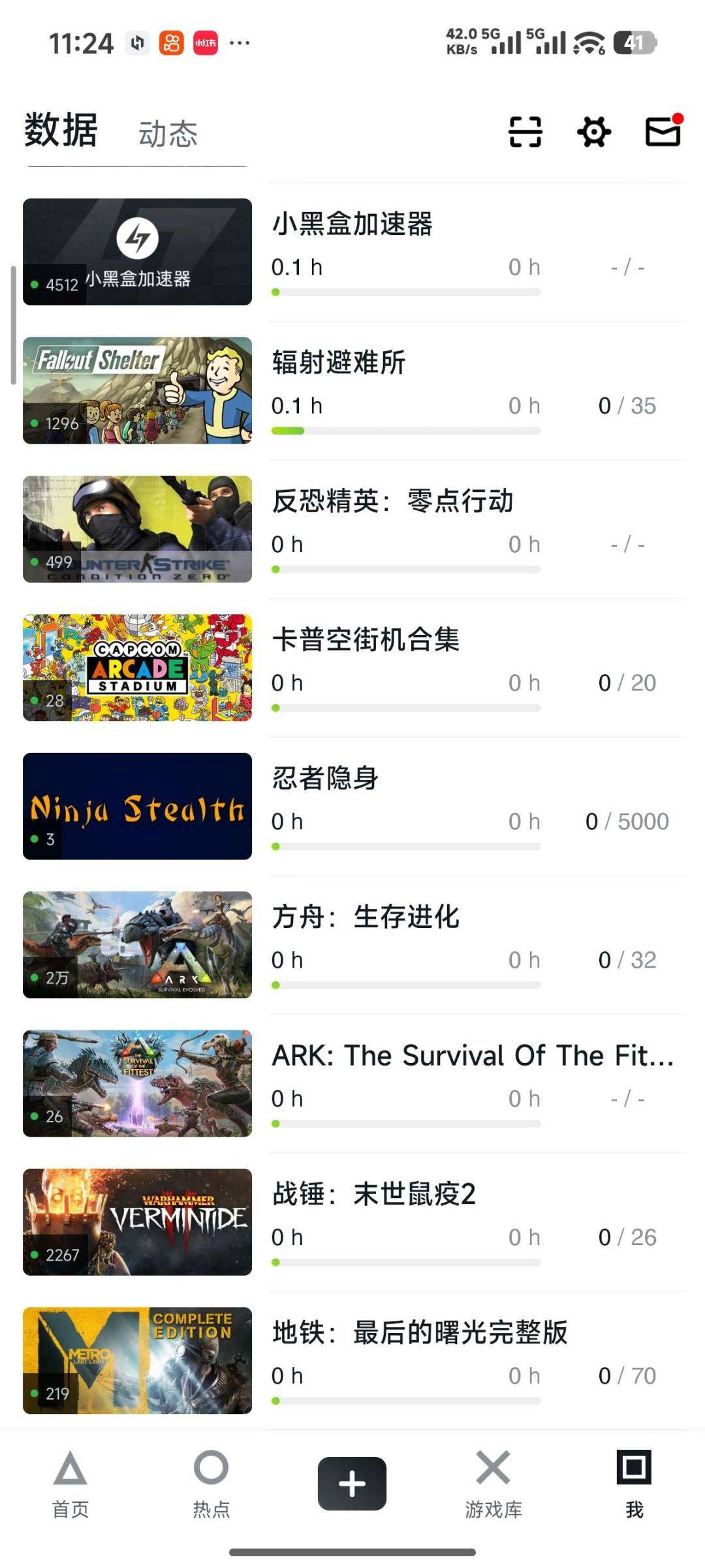
Task: Open the Warhammer Vermintide 2 cover
Action: (136, 1222)
